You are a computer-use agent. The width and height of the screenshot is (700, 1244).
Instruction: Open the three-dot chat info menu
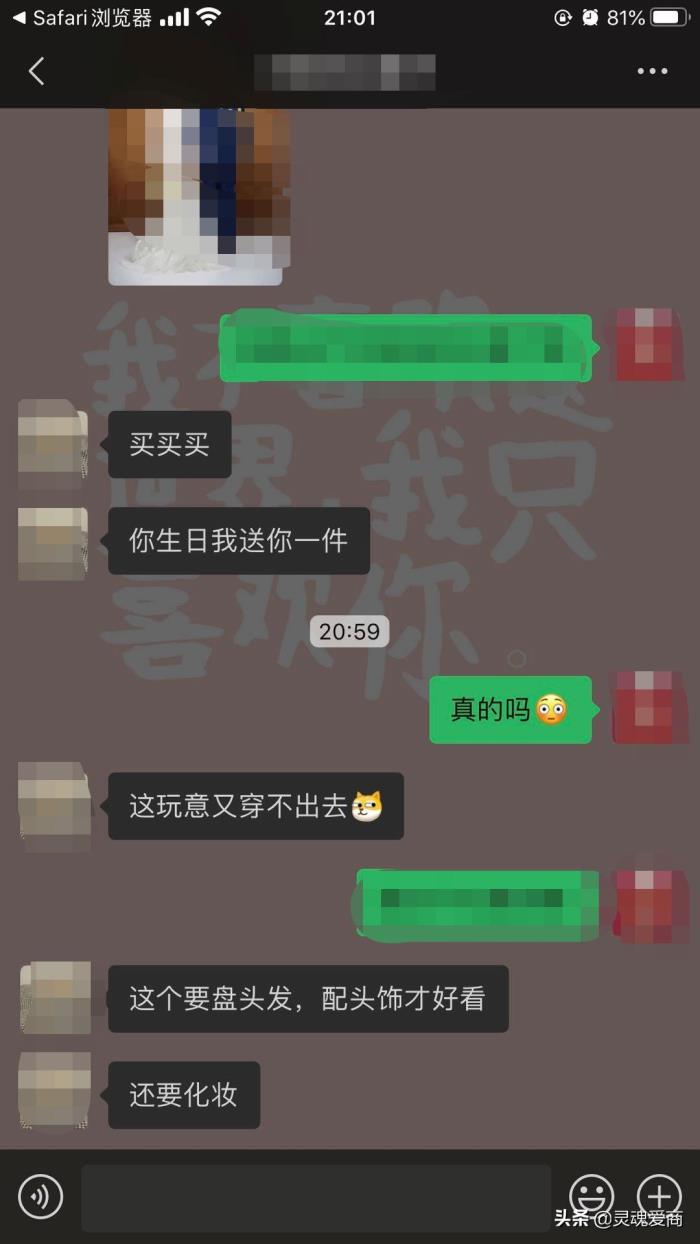pos(652,71)
